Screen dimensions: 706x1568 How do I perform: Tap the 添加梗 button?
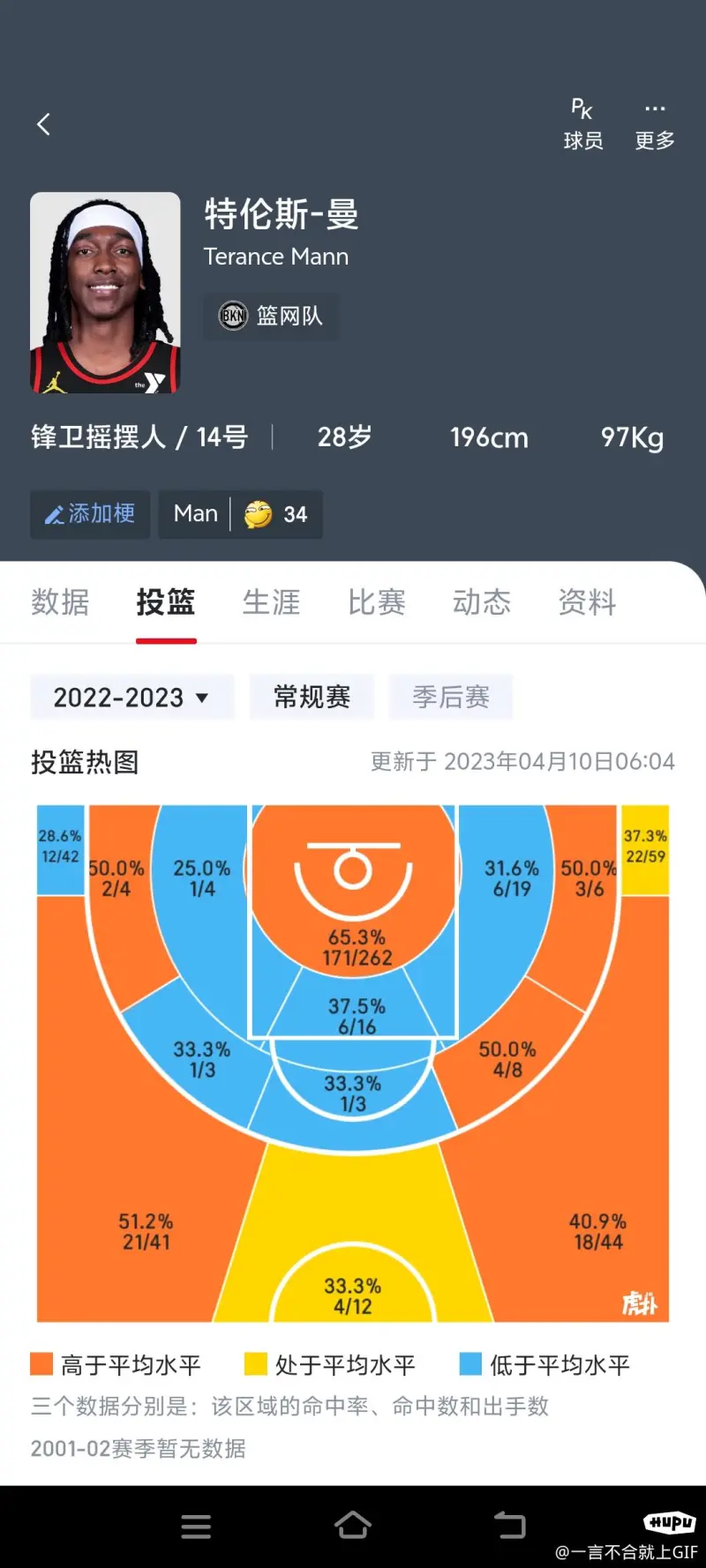[90, 514]
